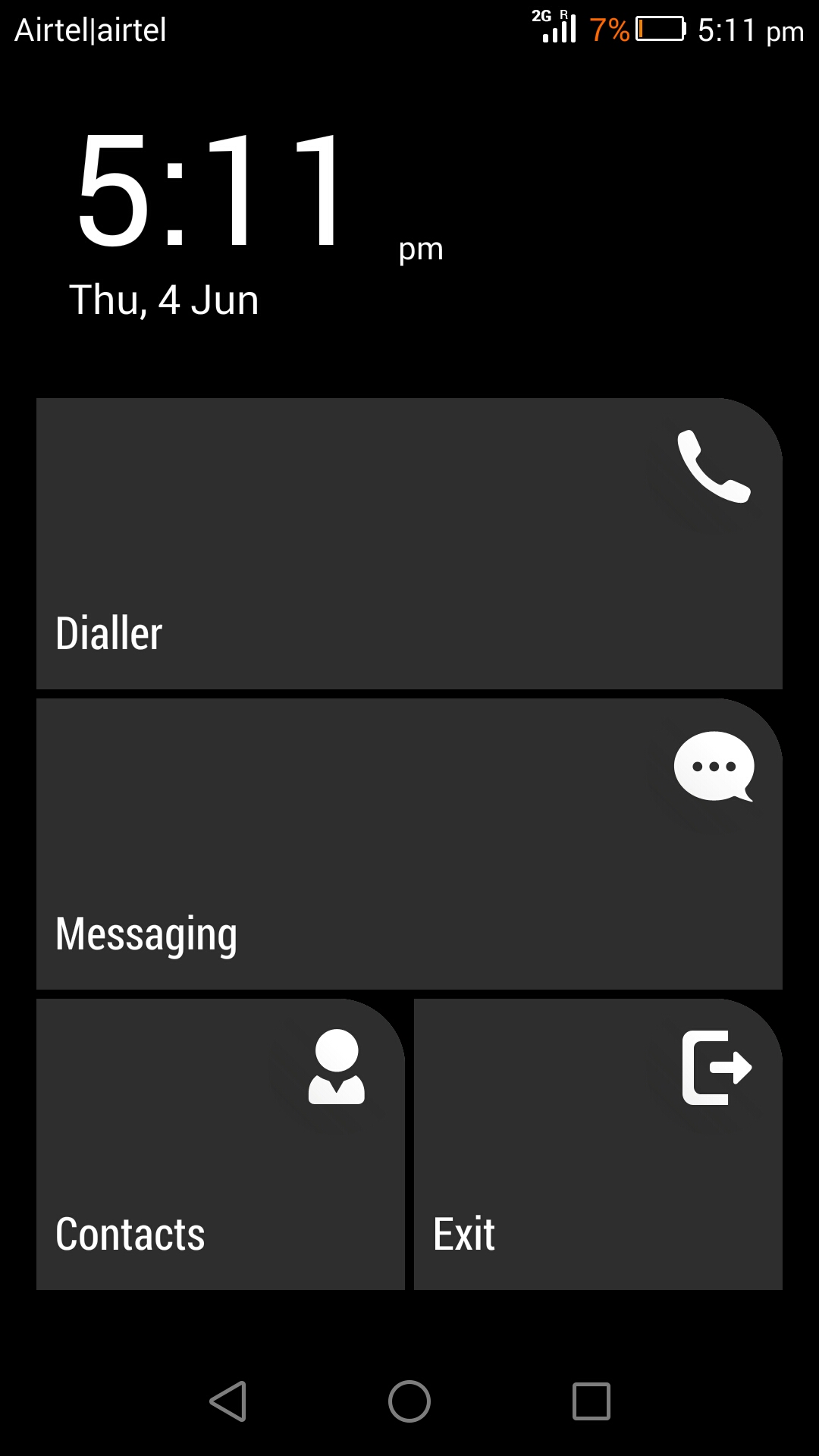819x1456 pixels.
Task: Go back with the navigation back button
Action: pos(228,1401)
